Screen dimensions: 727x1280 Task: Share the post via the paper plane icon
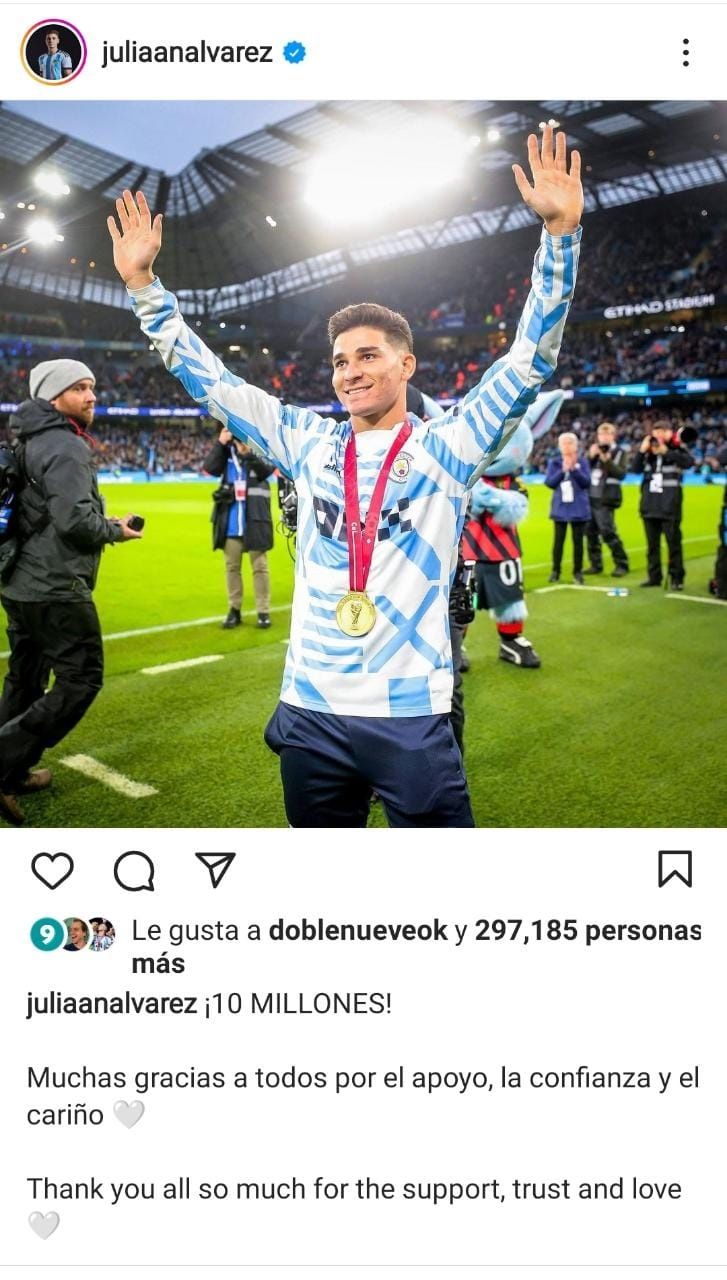[x=215, y=869]
